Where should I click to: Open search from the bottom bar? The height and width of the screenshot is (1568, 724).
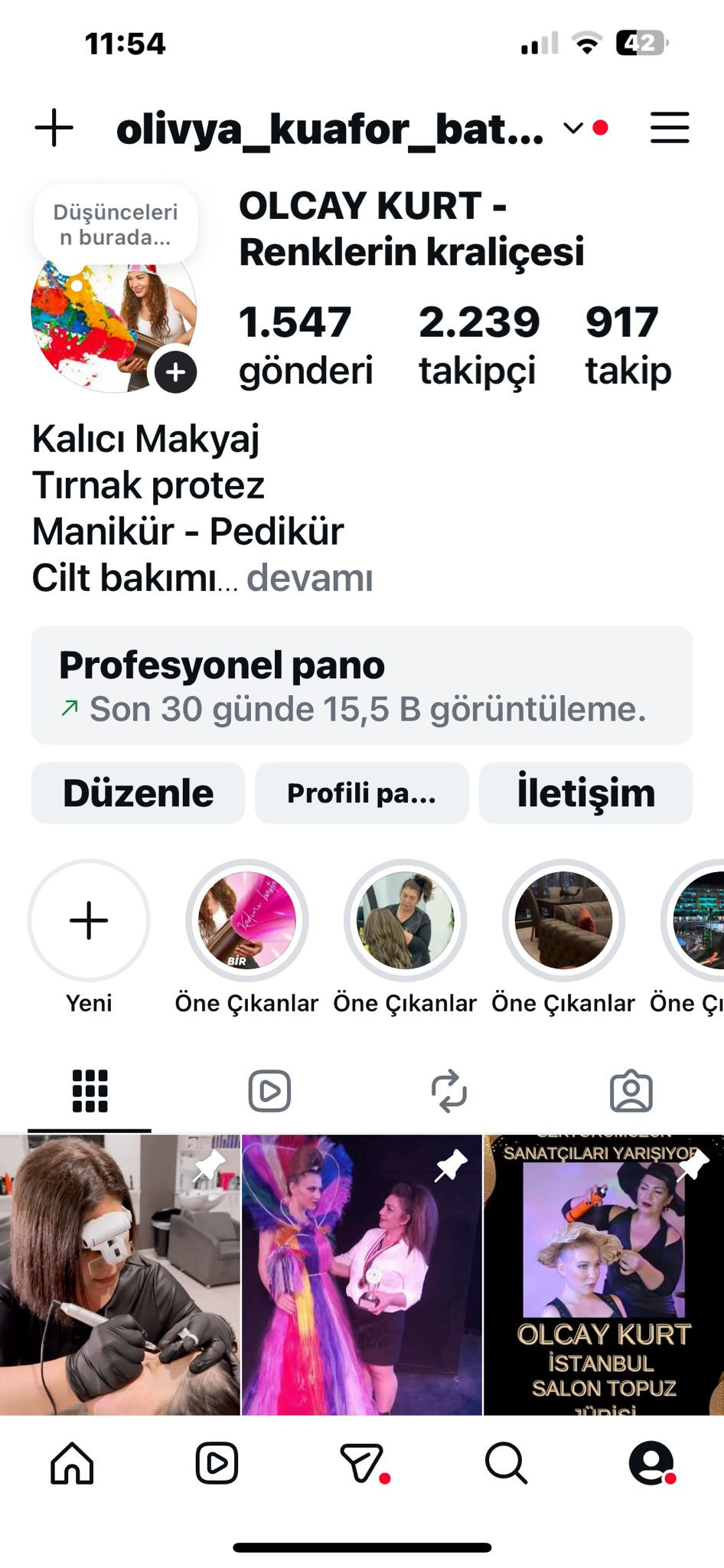[506, 1464]
